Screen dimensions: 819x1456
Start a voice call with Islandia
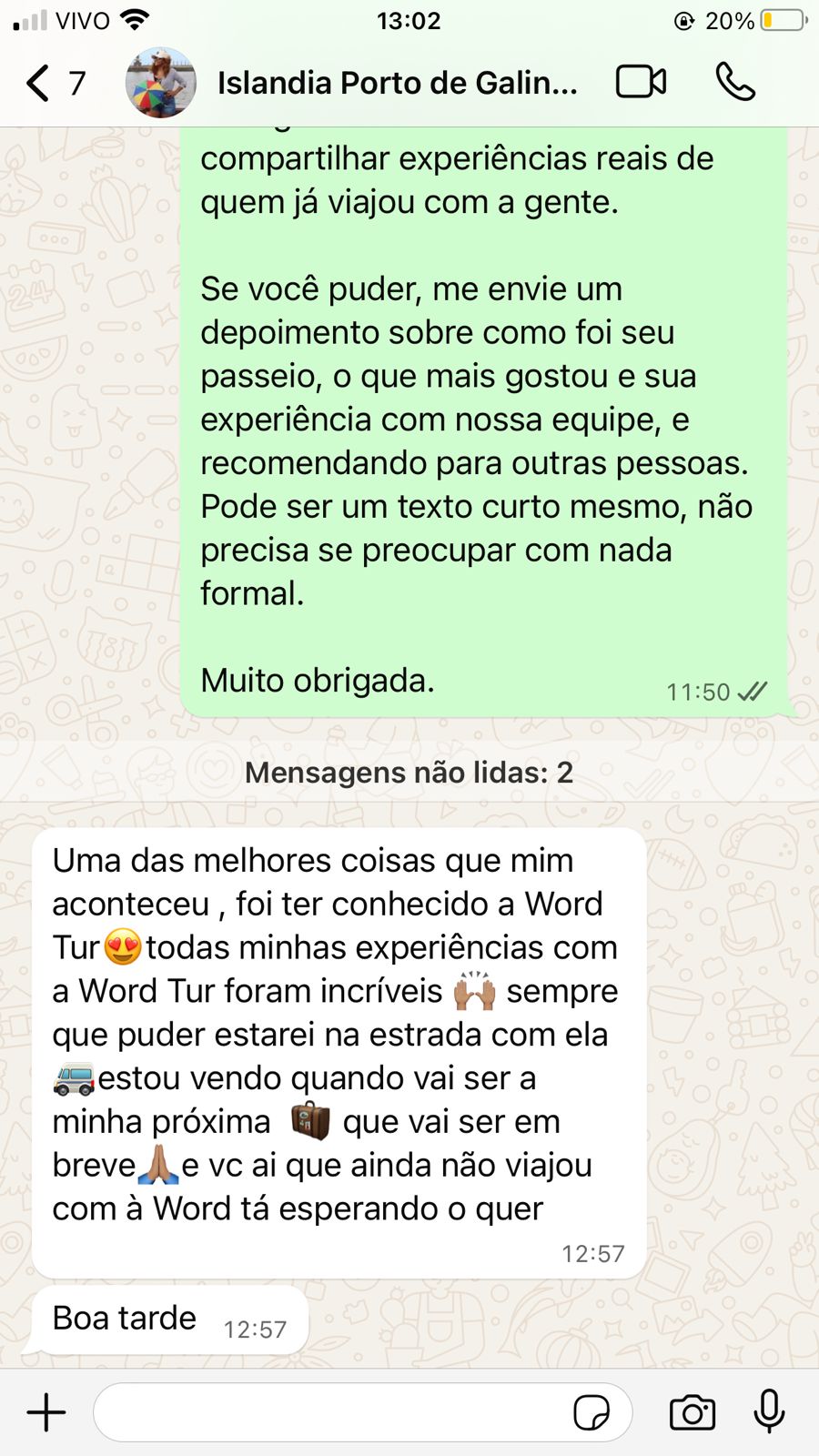pos(735,82)
